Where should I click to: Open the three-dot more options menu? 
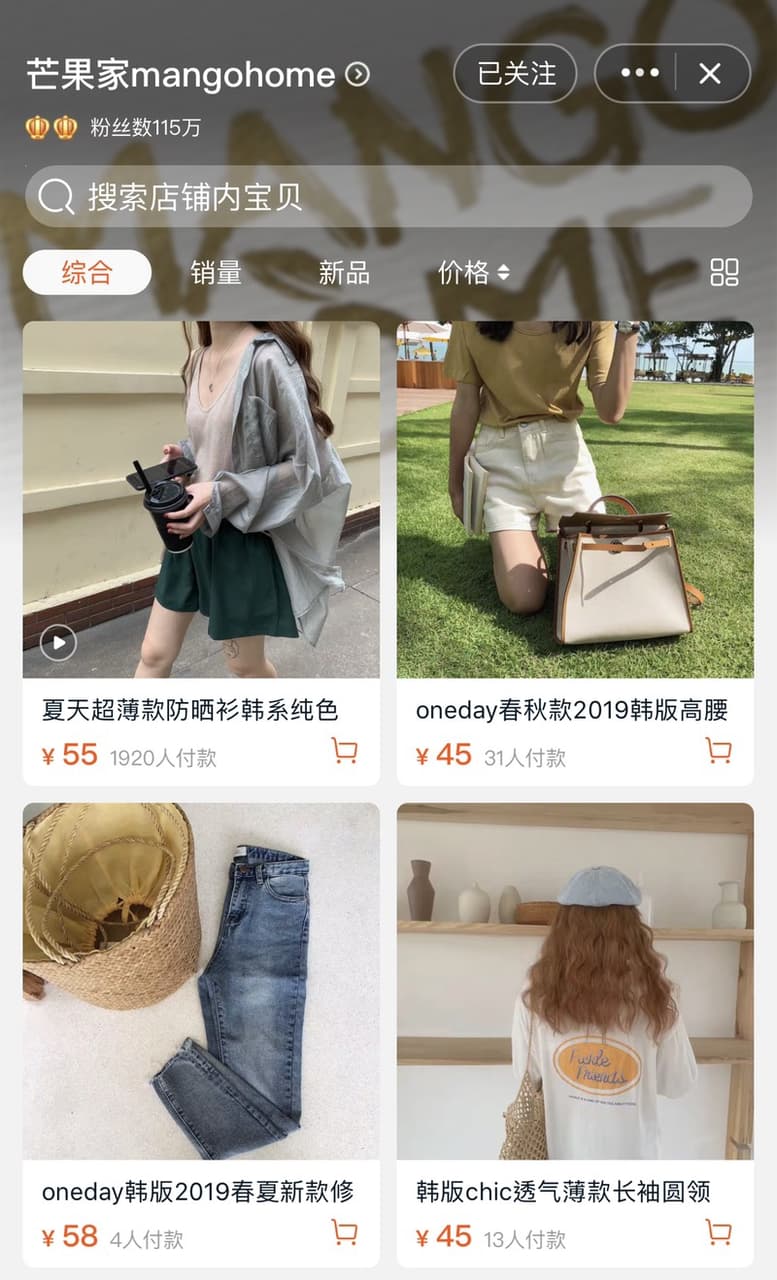tap(639, 74)
